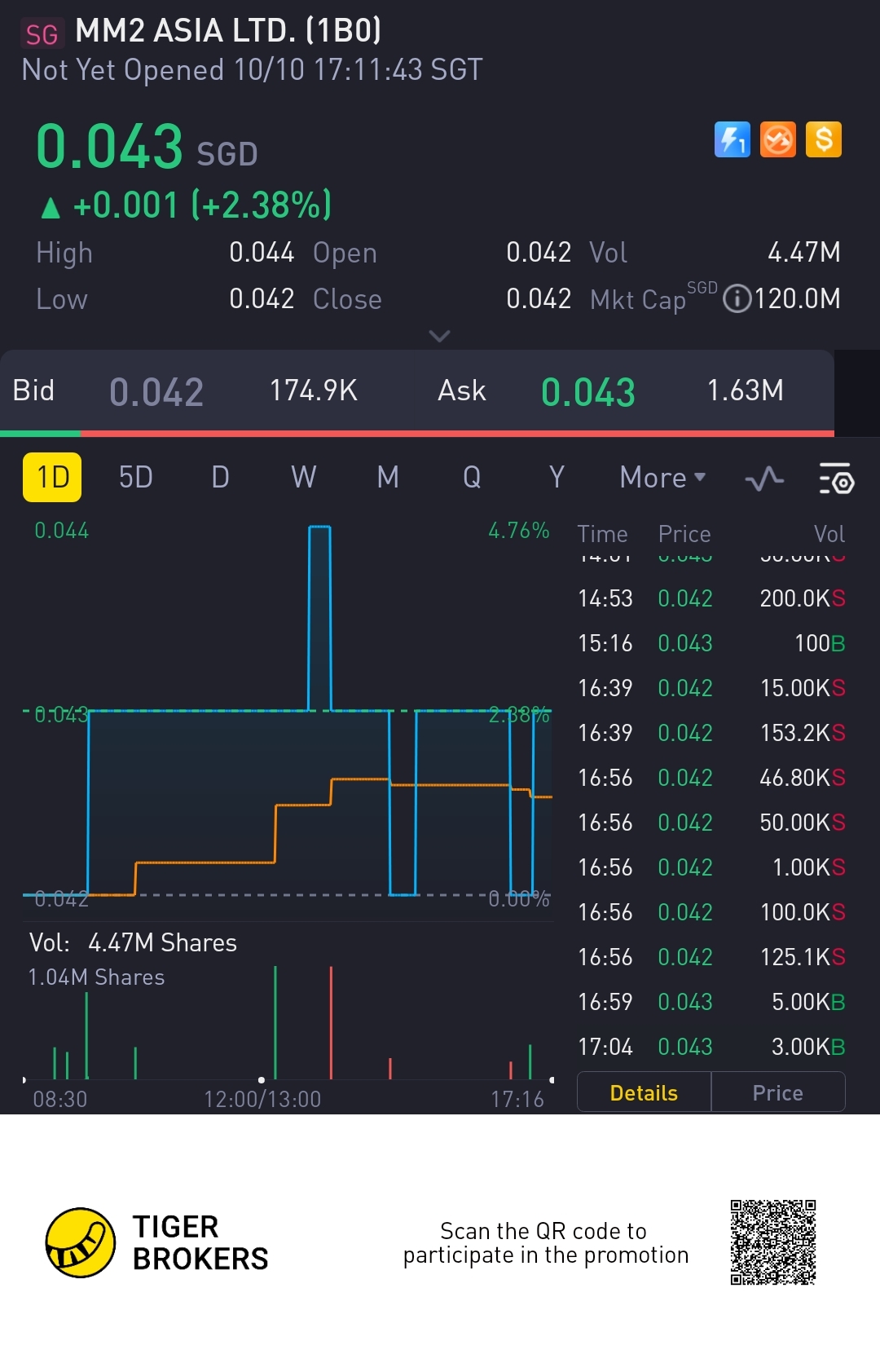The image size is (880, 1372).
Task: Open chart settings icon
Action: (x=835, y=479)
